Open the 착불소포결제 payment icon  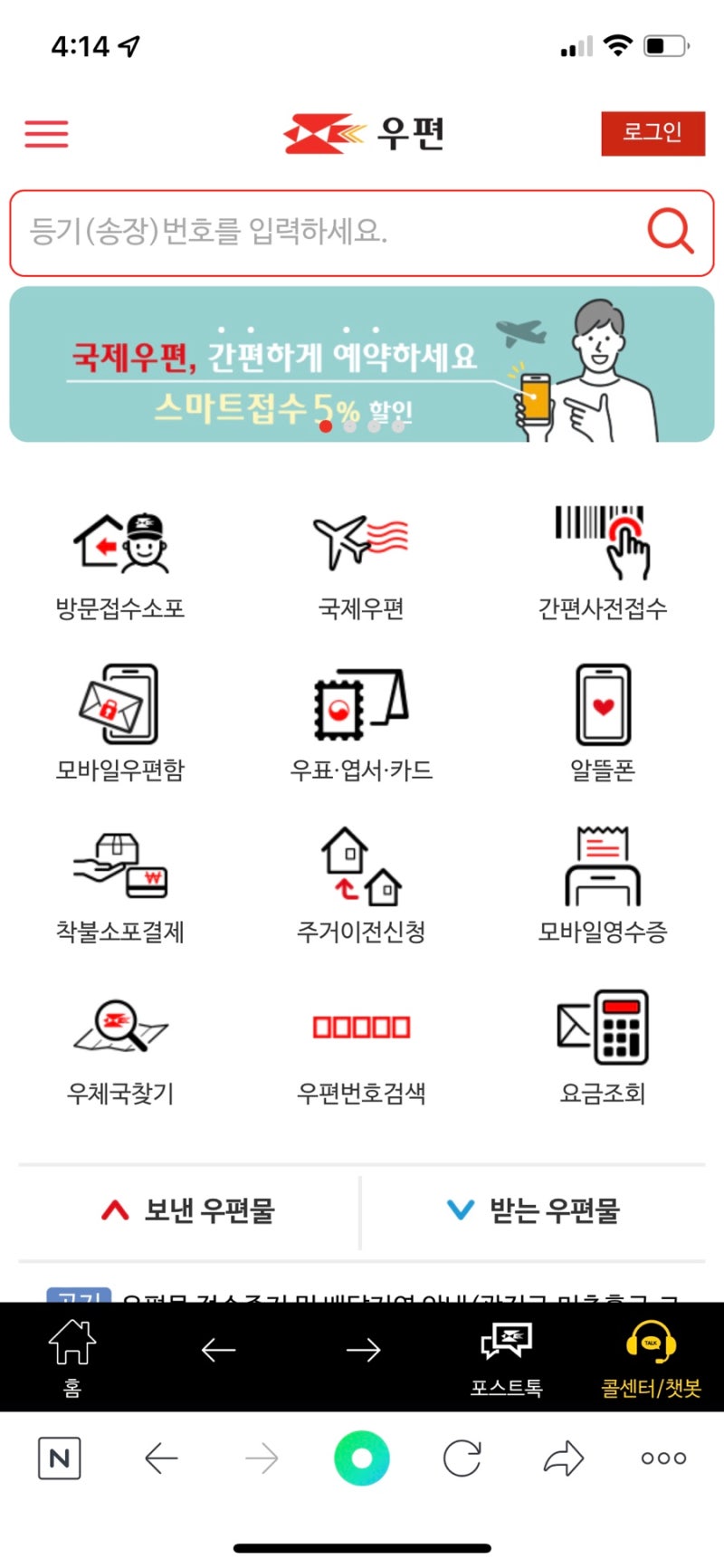(120, 872)
